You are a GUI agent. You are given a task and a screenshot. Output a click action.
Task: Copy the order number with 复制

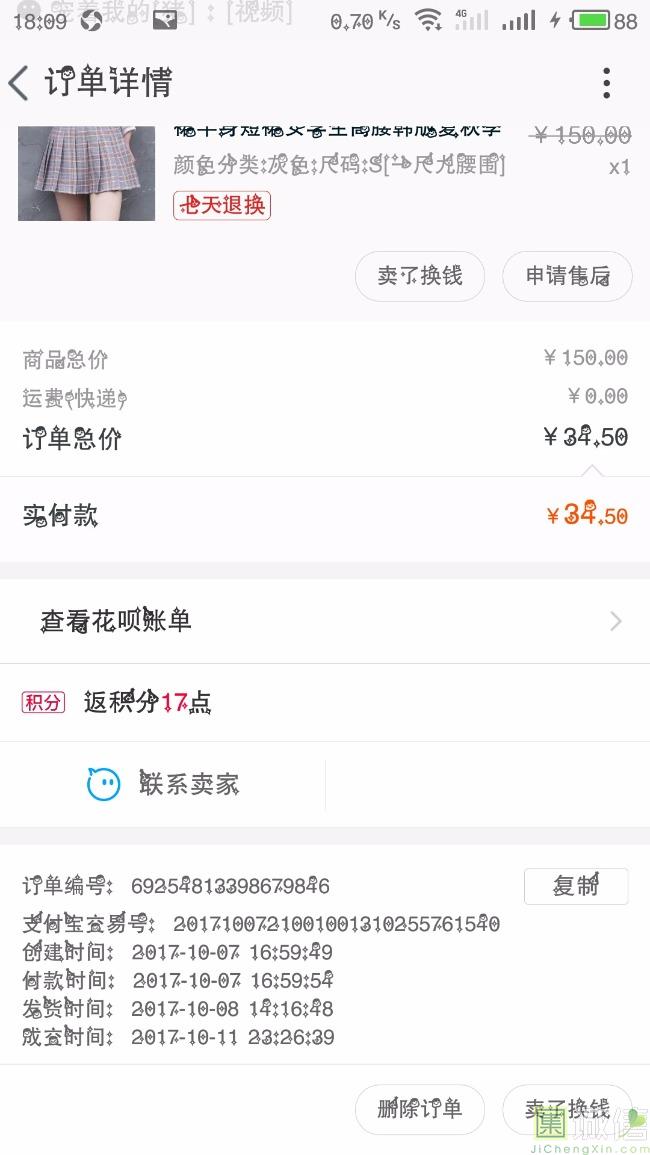576,886
